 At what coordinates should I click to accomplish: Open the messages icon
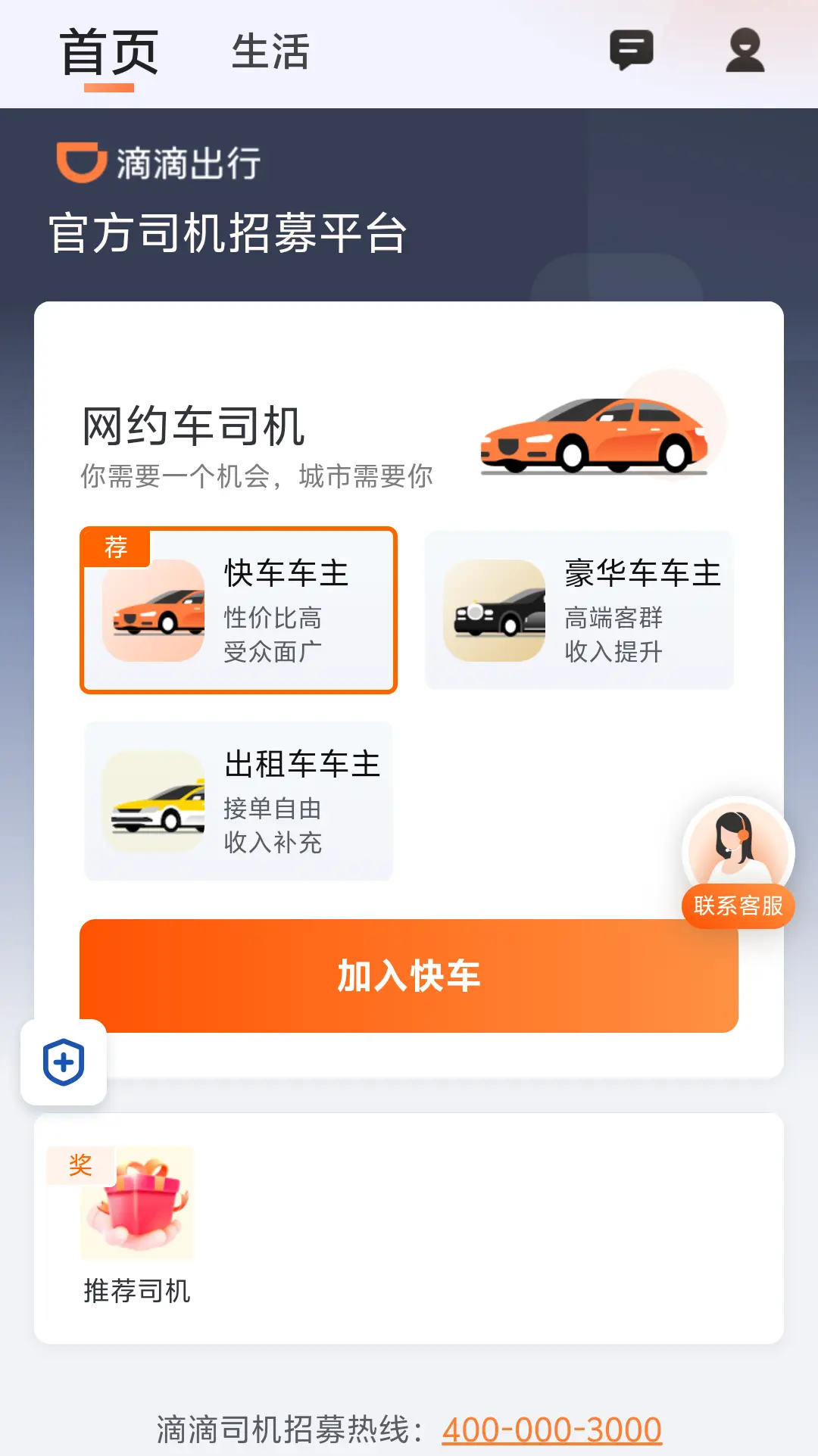coord(631,50)
